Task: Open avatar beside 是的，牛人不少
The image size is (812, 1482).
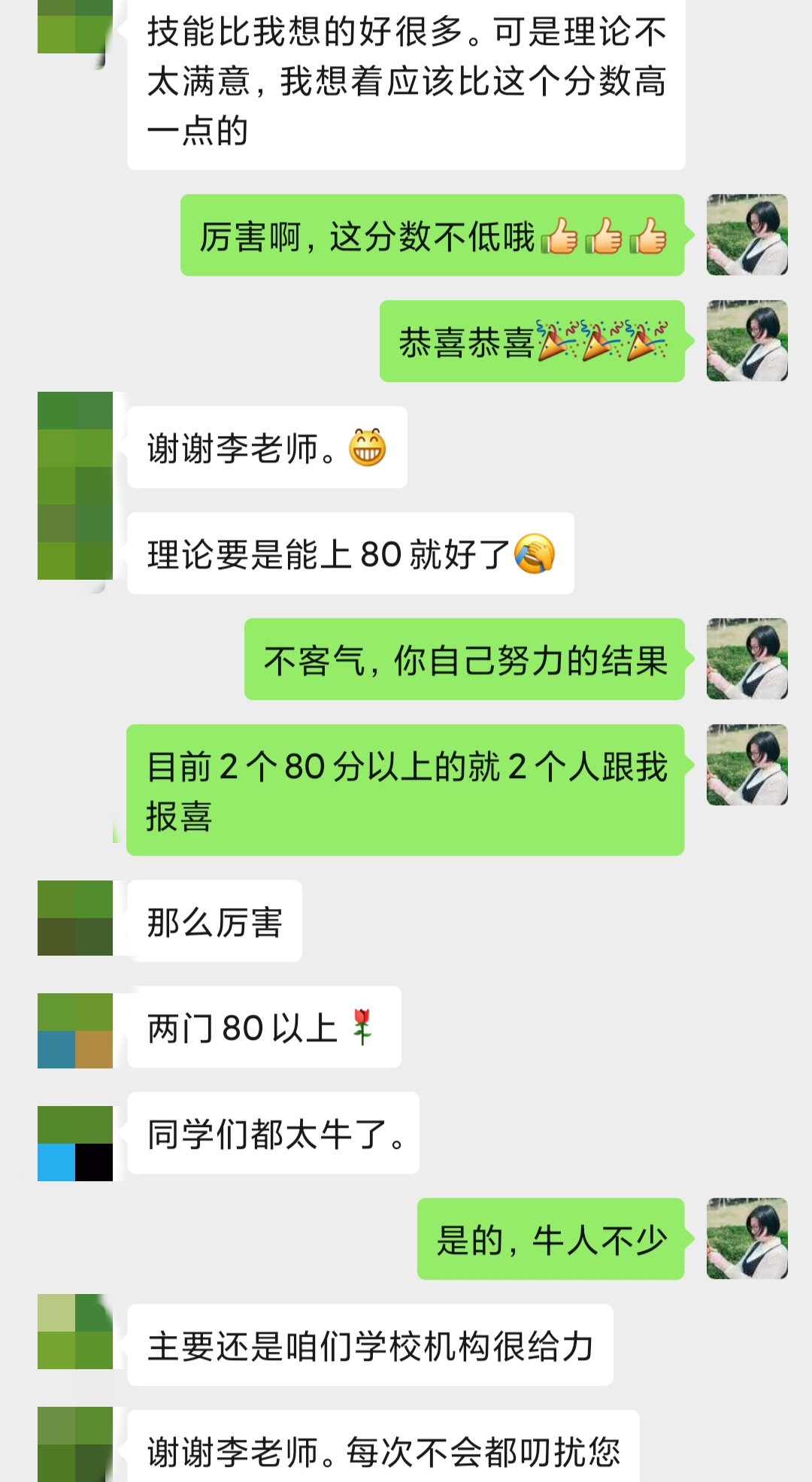Action: 747,1238
